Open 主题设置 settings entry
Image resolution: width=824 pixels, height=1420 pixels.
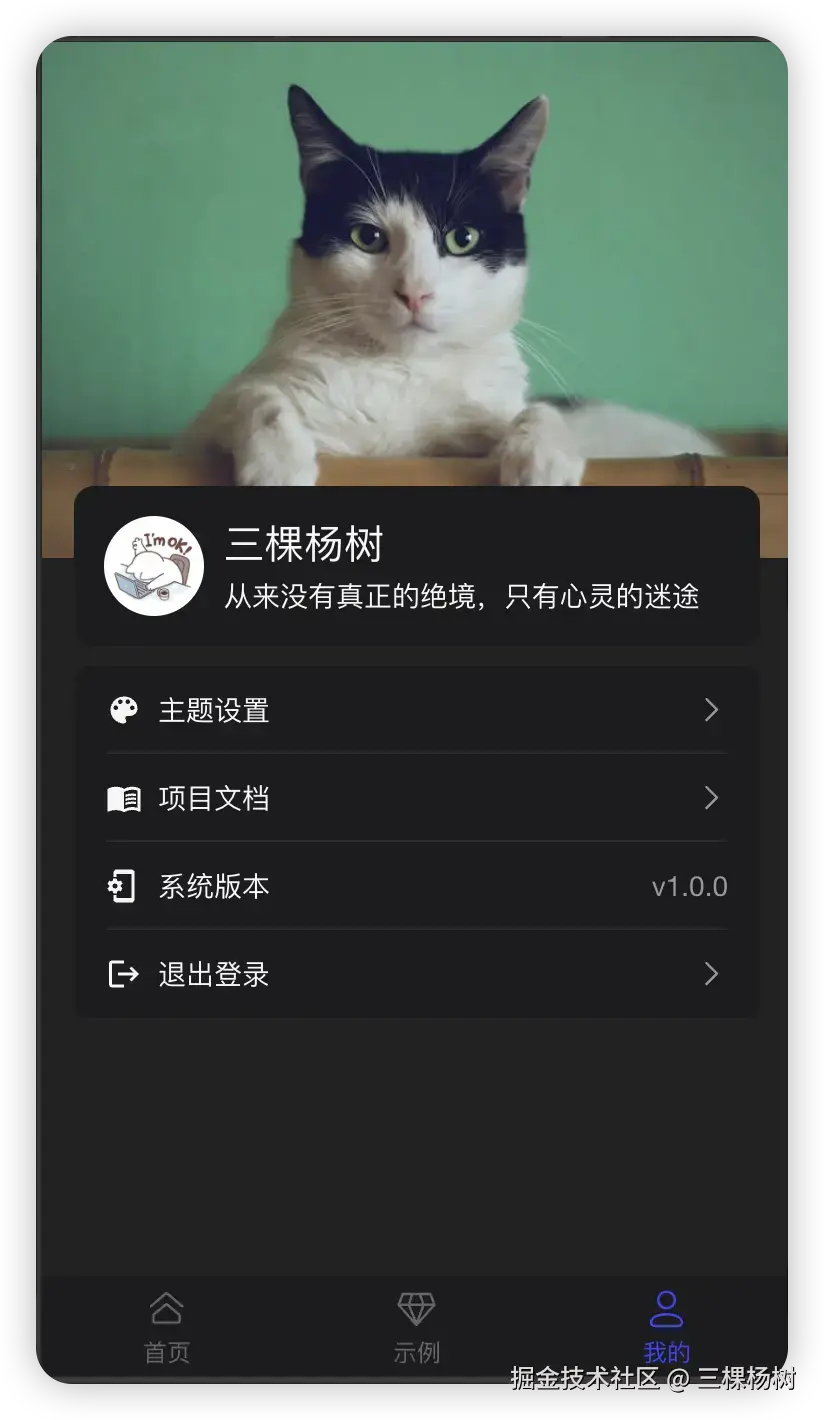[213, 710]
